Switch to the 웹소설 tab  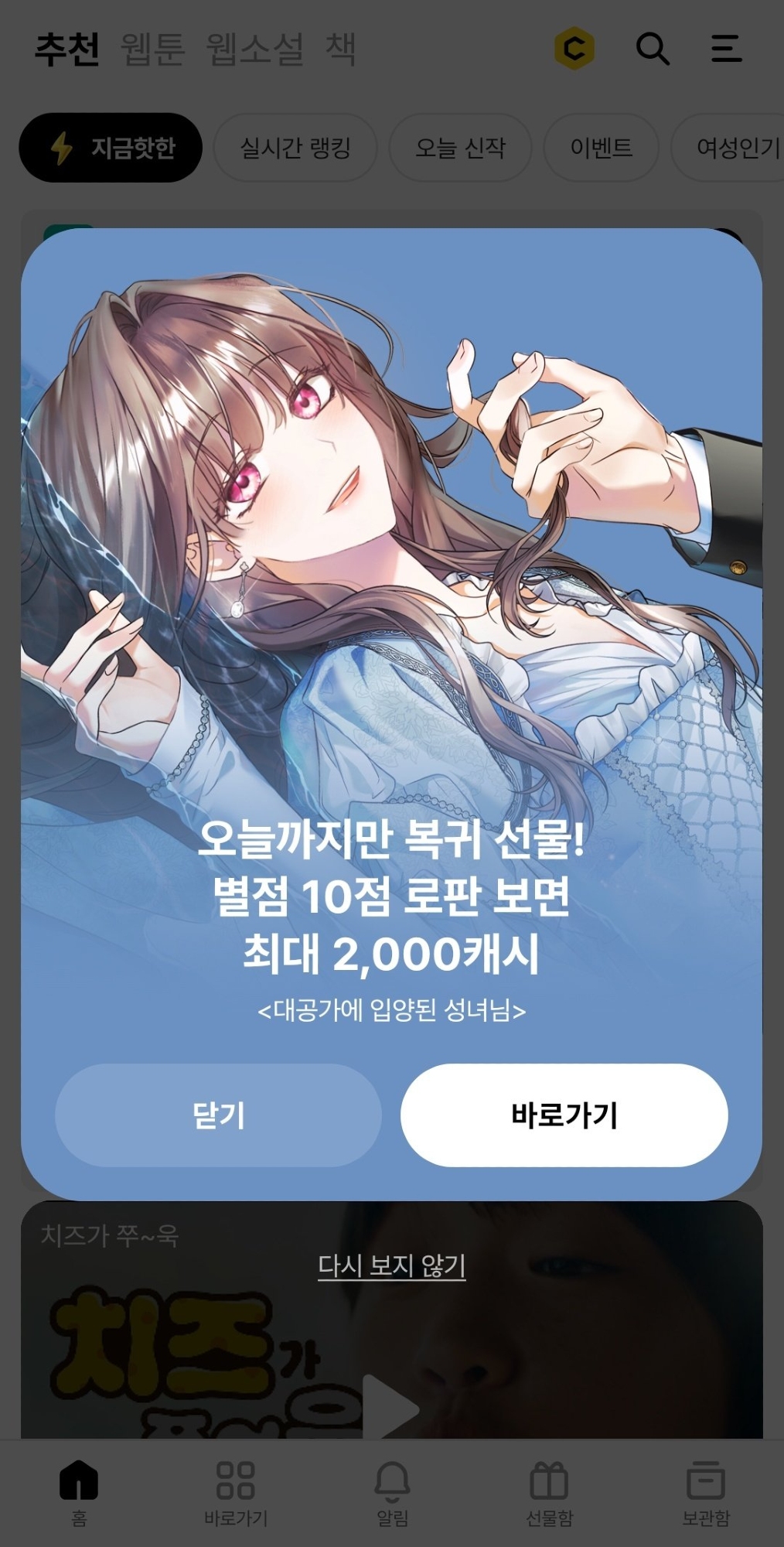pyautogui.click(x=255, y=50)
